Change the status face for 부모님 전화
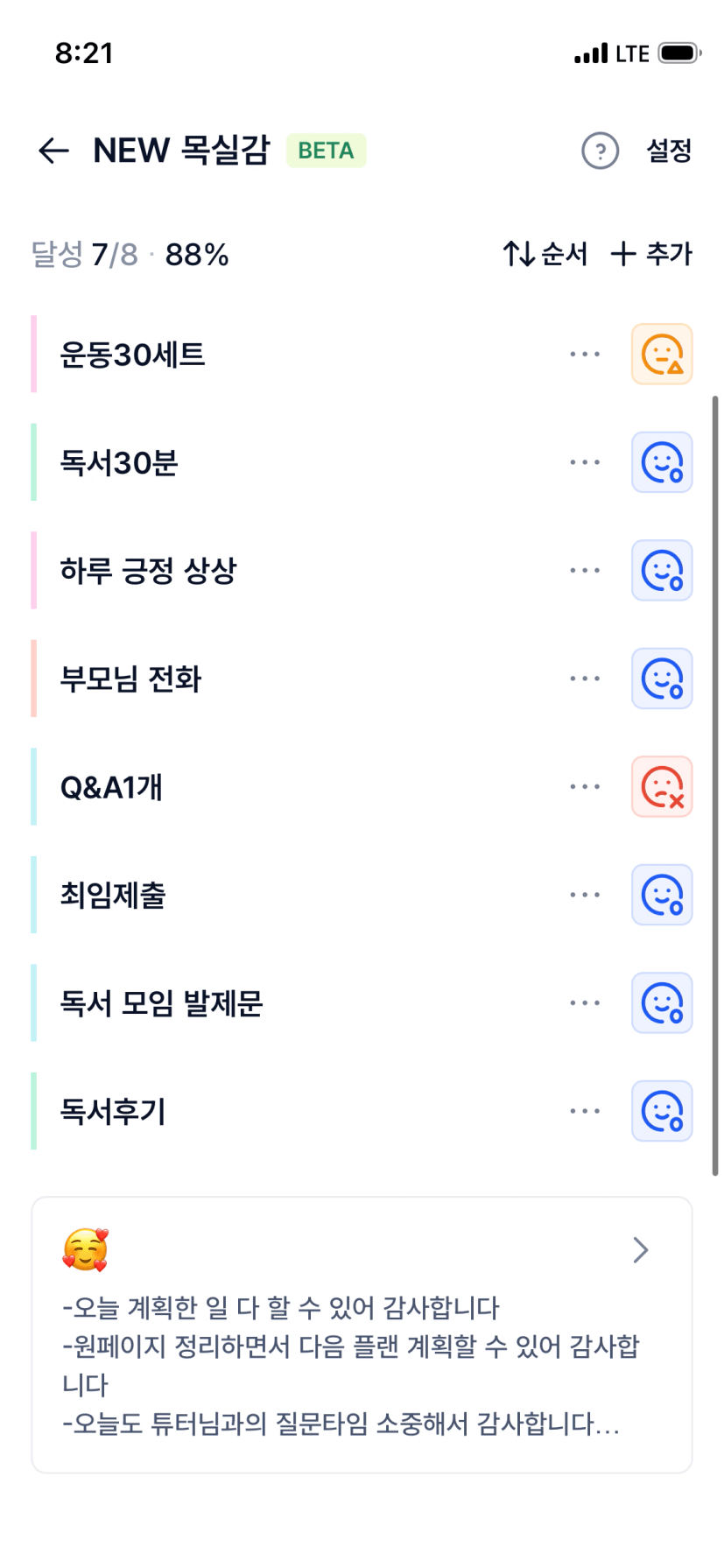Viewport: 724px width, 1568px height. (x=662, y=679)
